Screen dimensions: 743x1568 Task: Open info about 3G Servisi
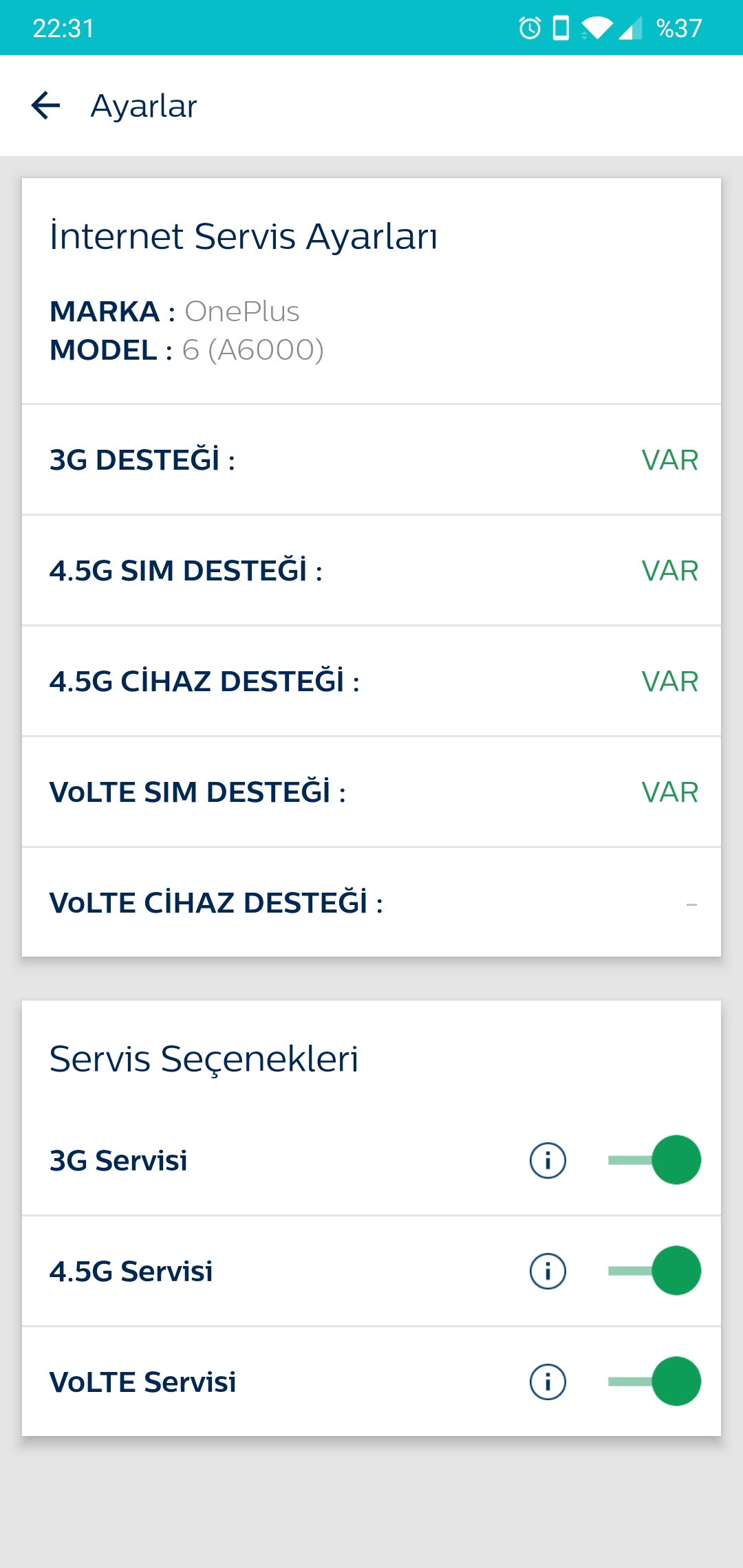tap(548, 1160)
